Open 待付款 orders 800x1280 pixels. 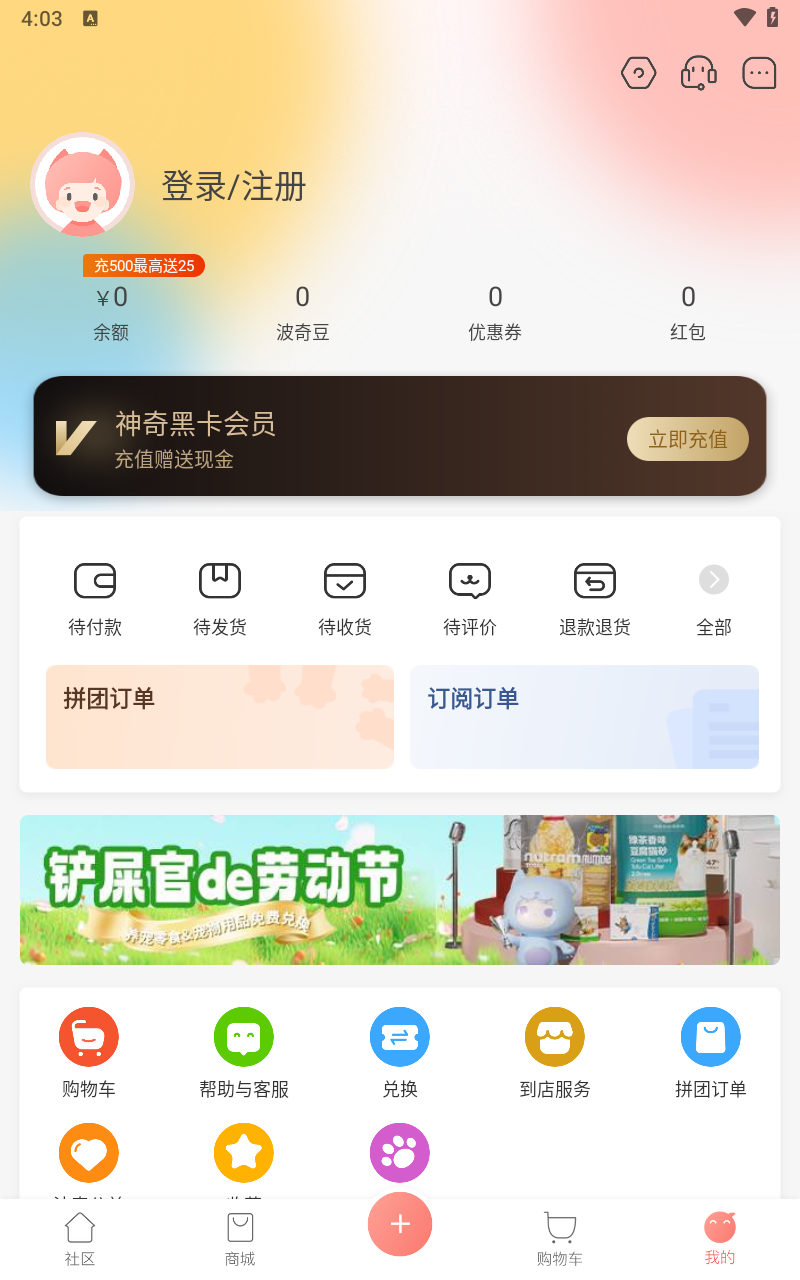click(95, 598)
